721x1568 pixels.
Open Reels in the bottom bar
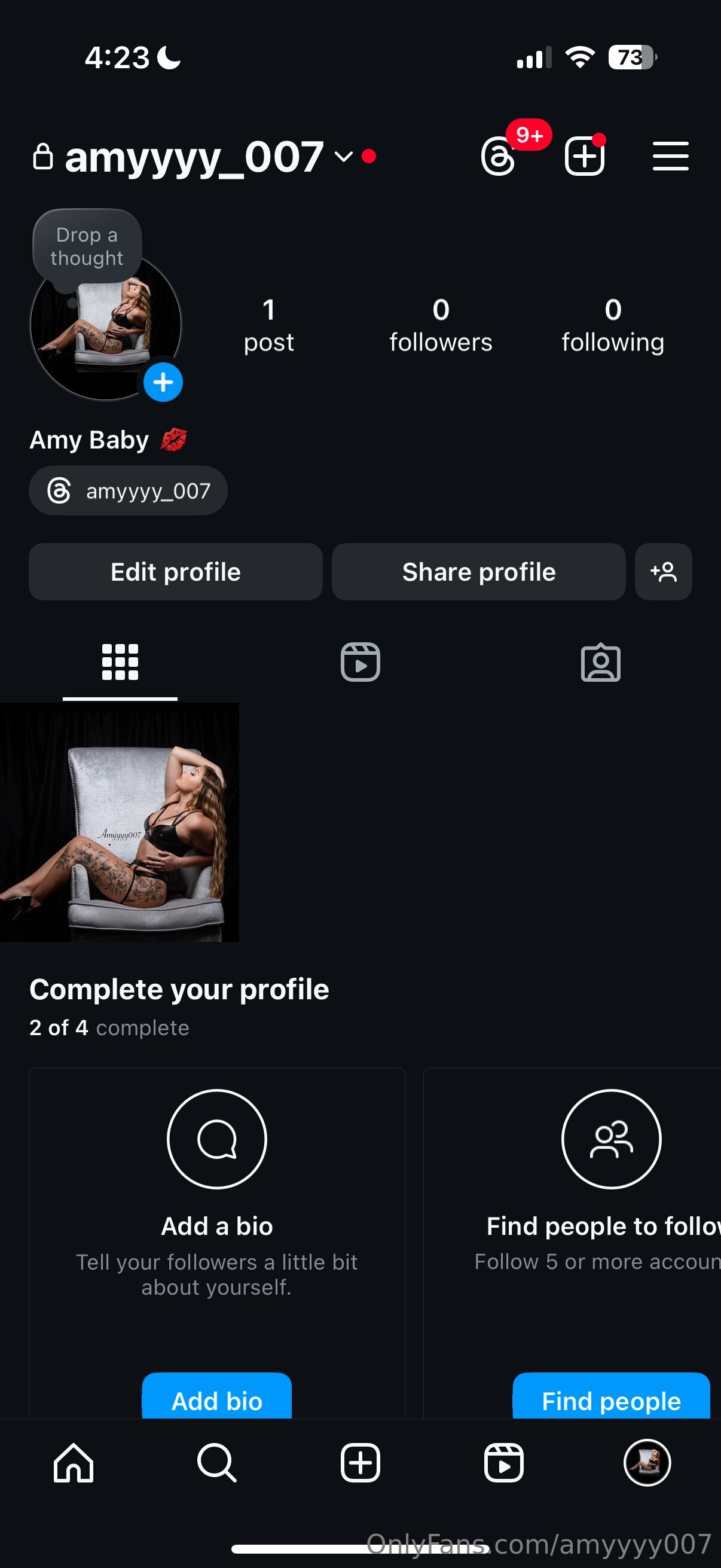[504, 1463]
